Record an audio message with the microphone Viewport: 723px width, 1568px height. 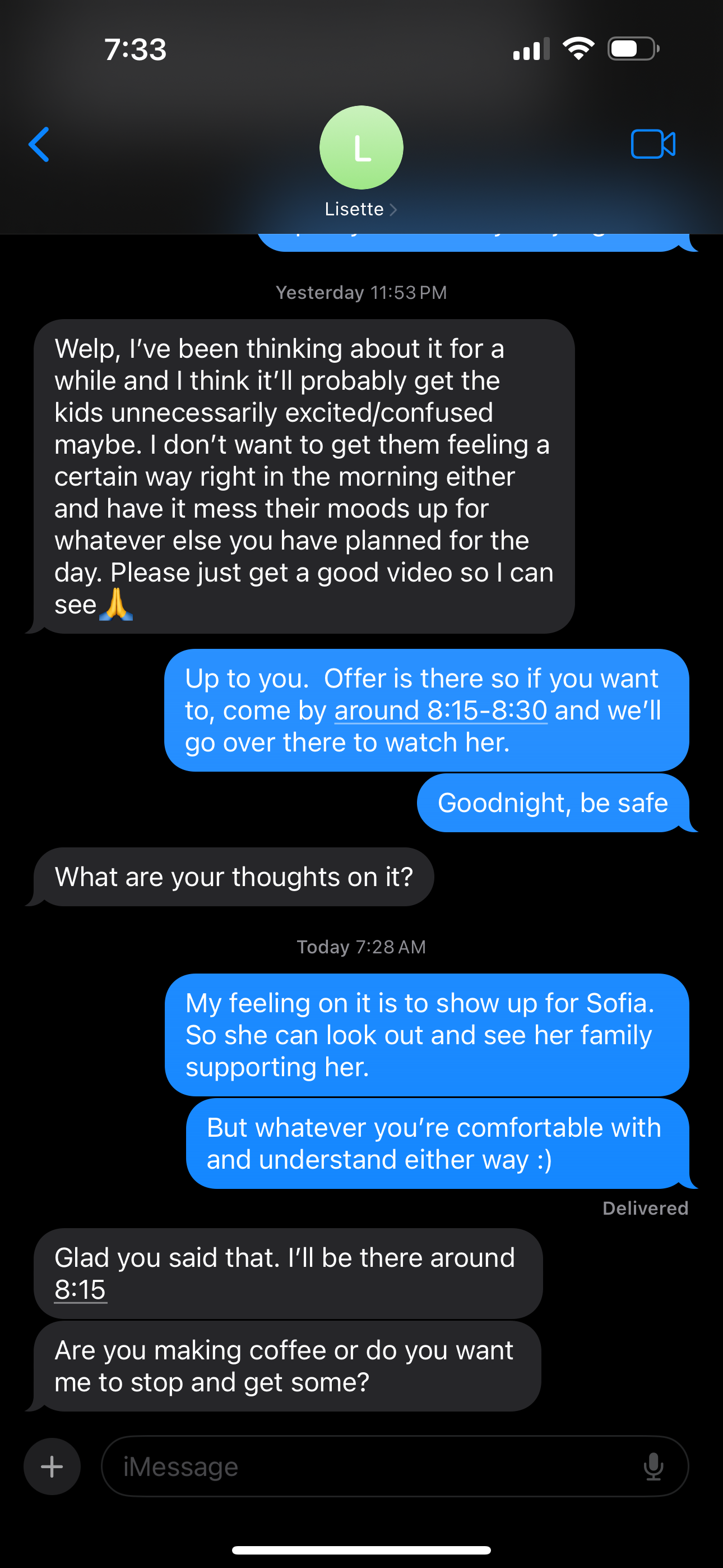(653, 1466)
